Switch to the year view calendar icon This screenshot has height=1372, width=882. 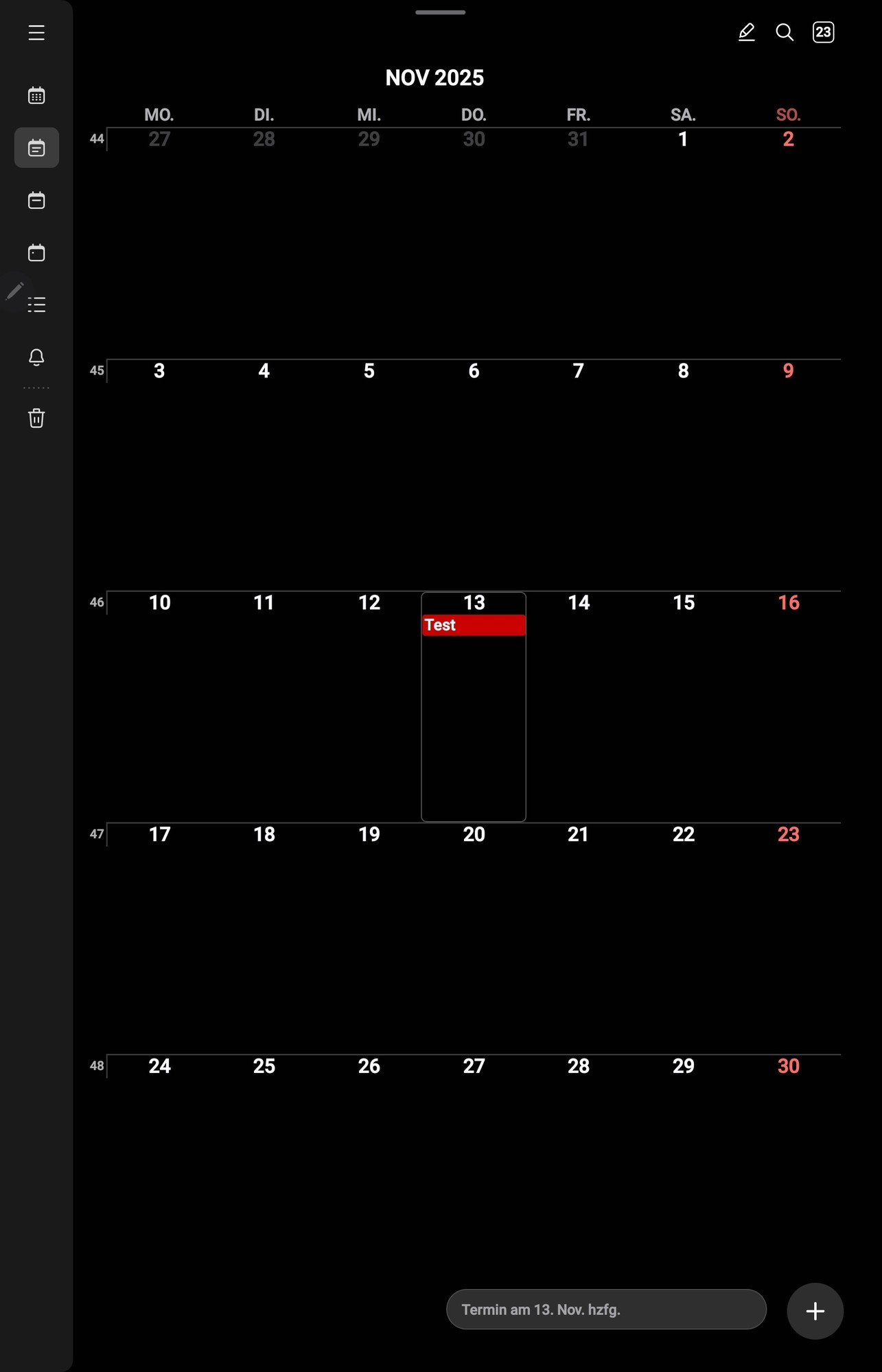click(36, 95)
